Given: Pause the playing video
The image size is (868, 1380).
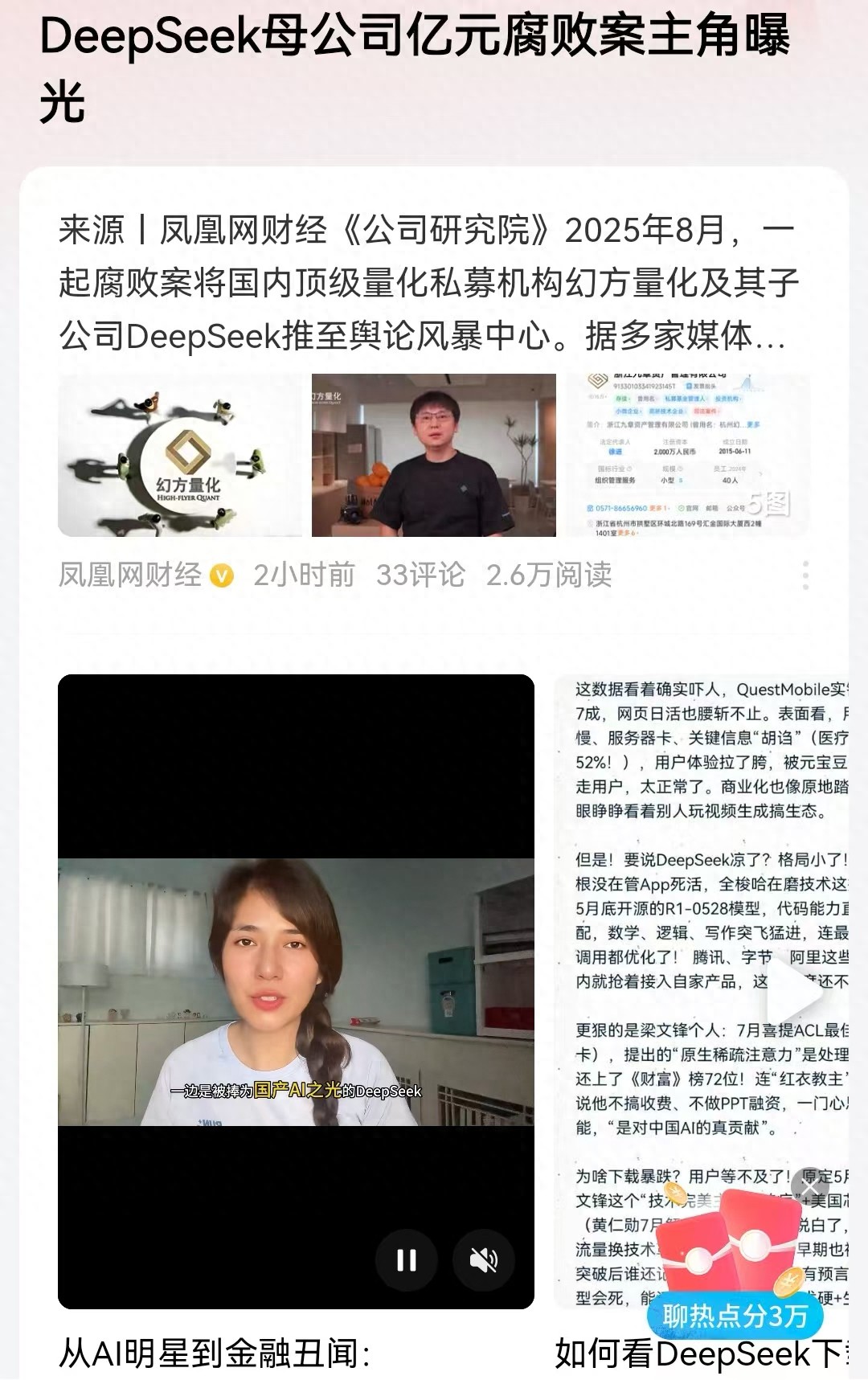Looking at the screenshot, I should coord(407,1259).
